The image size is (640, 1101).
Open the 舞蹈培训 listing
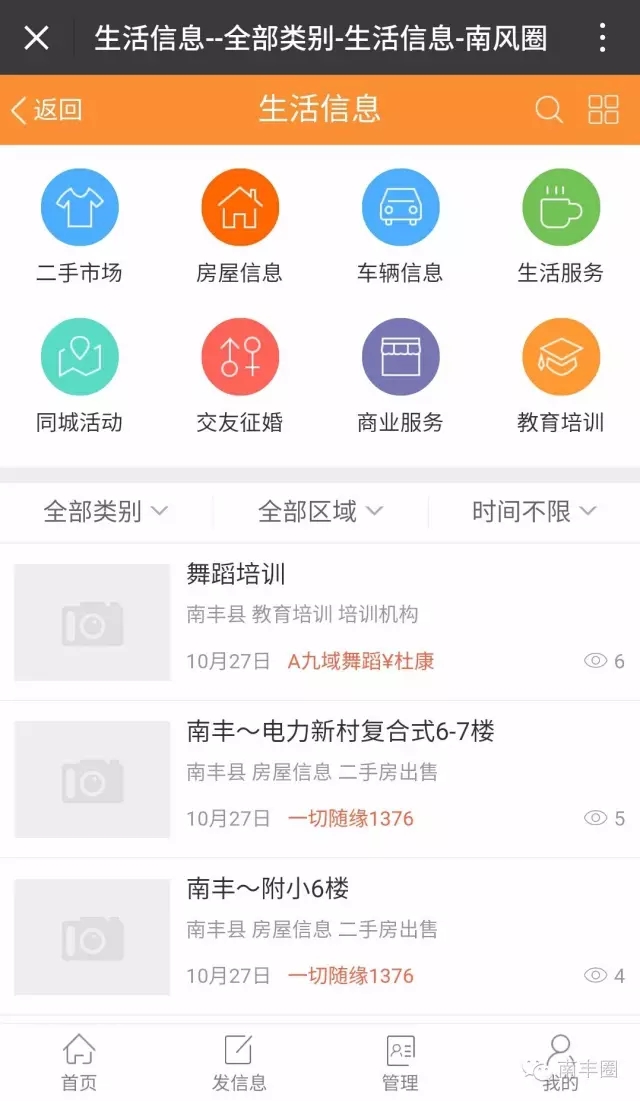320,621
